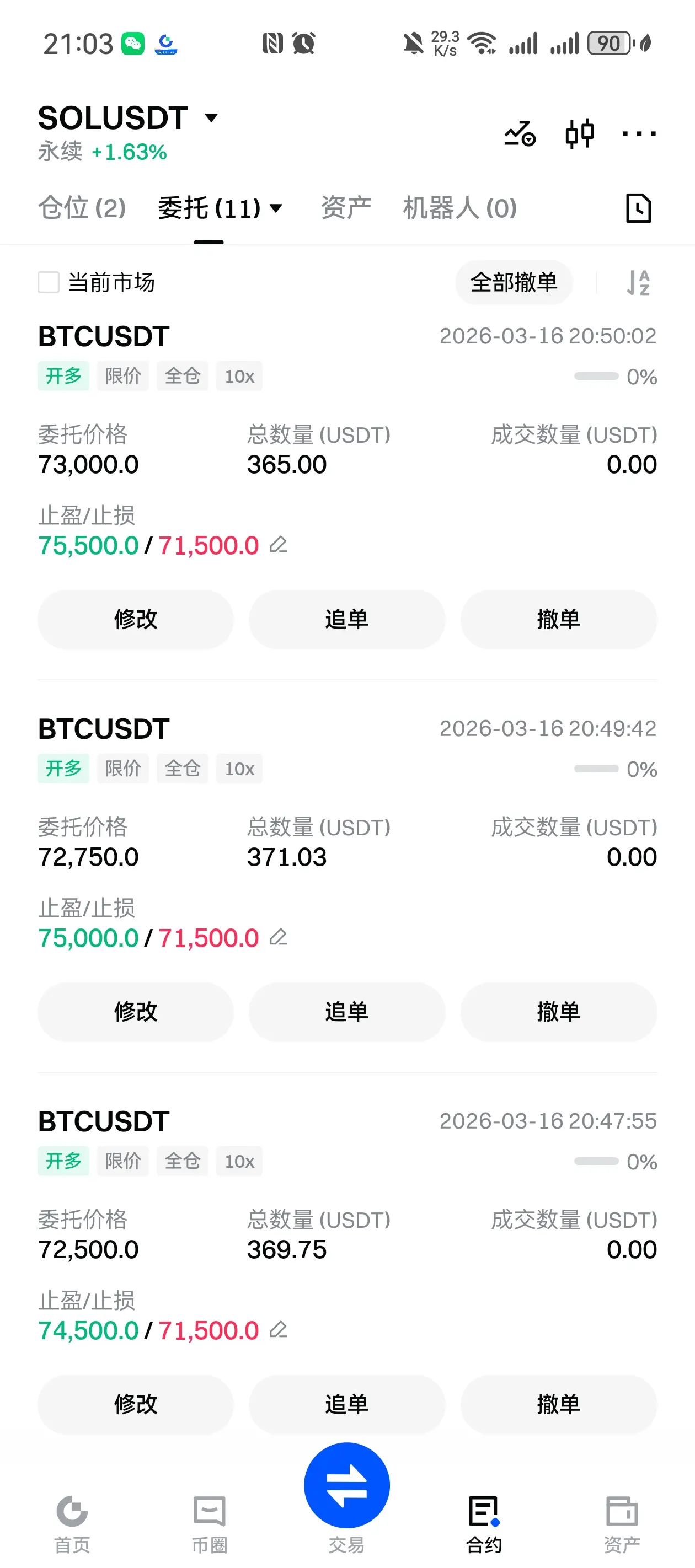The image size is (695, 1568).
Task: Open the price alert chart icon
Action: coord(520,133)
